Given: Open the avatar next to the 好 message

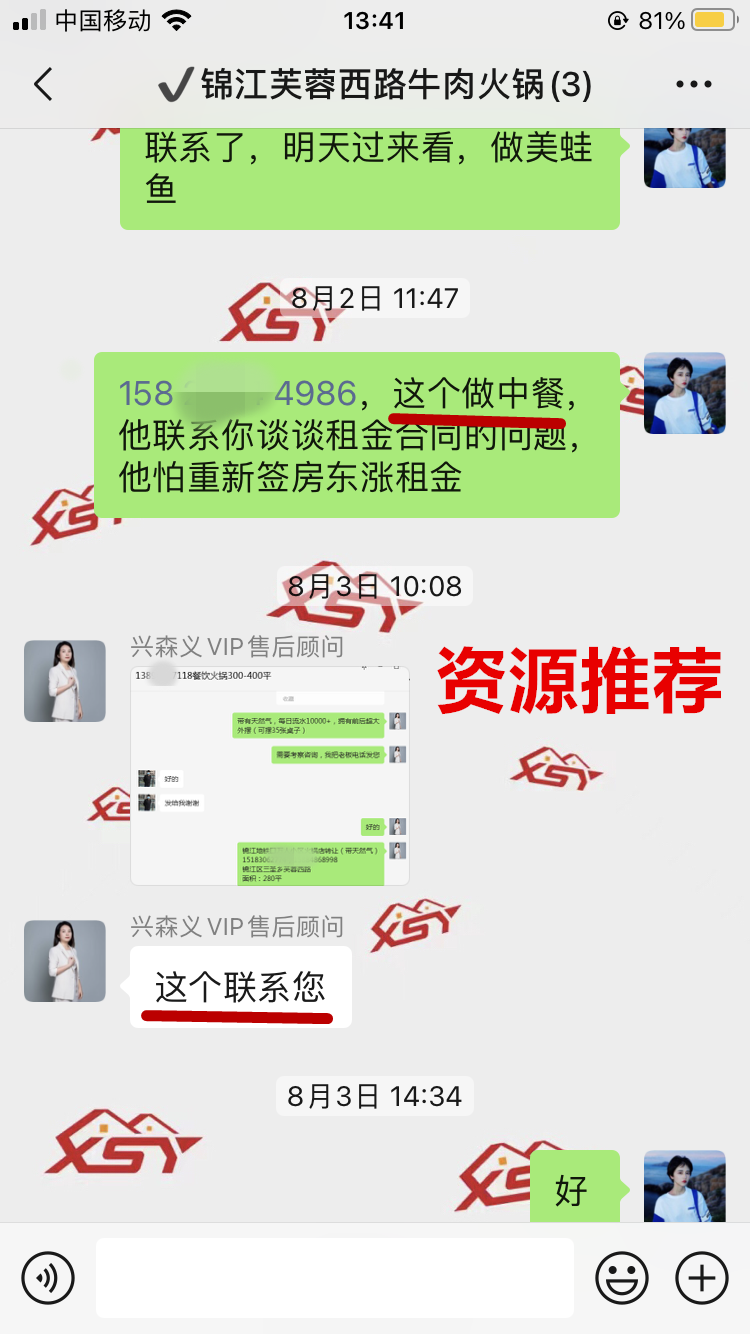Looking at the screenshot, I should [x=684, y=1186].
